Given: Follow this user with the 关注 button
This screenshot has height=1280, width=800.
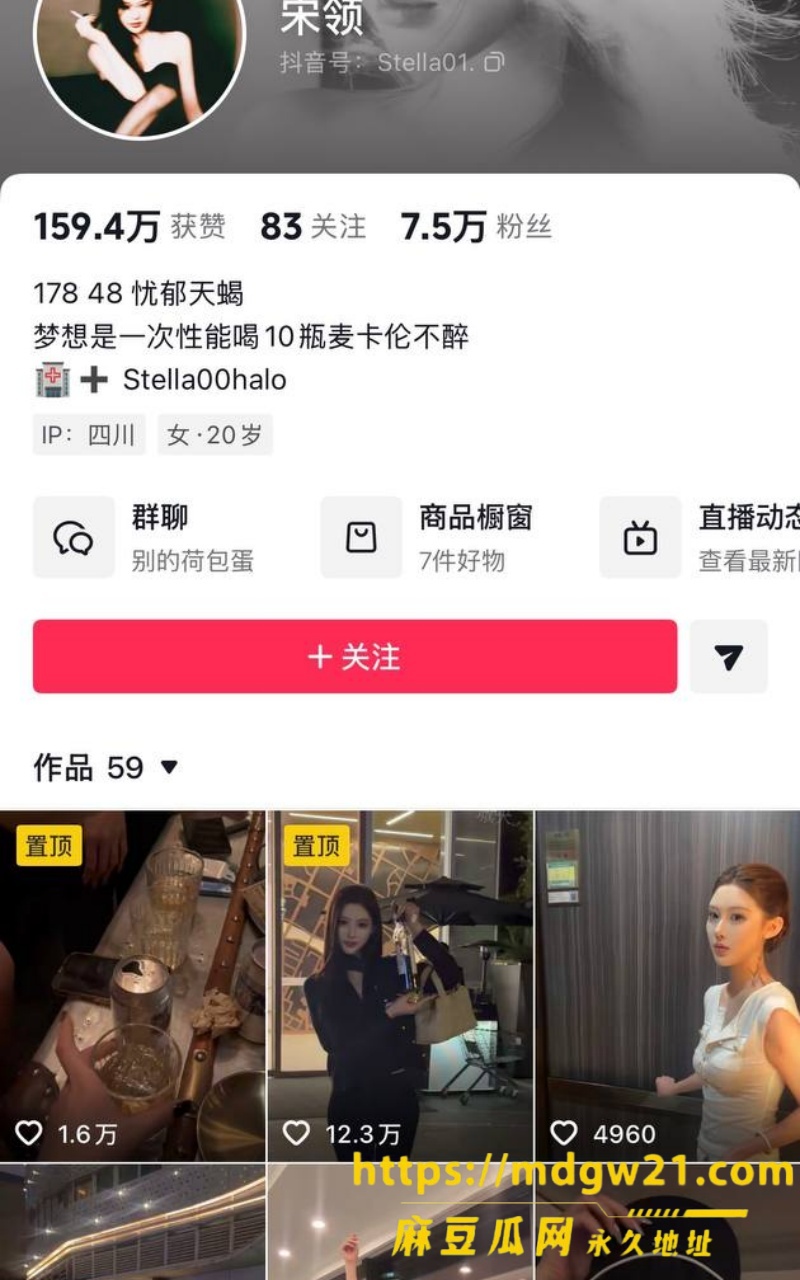Looking at the screenshot, I should (355, 656).
